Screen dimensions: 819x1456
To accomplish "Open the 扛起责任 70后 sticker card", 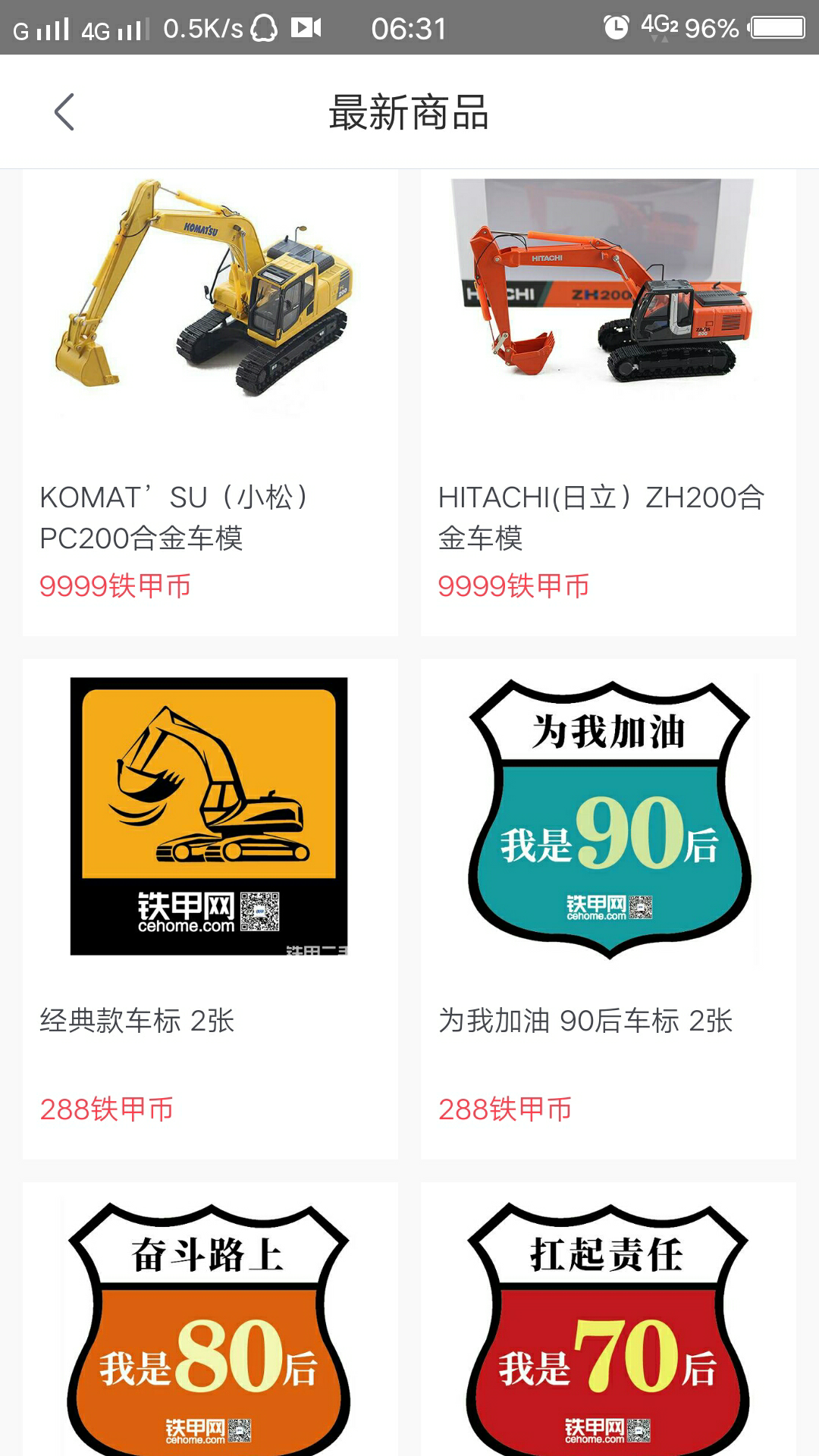I will pos(608,1319).
